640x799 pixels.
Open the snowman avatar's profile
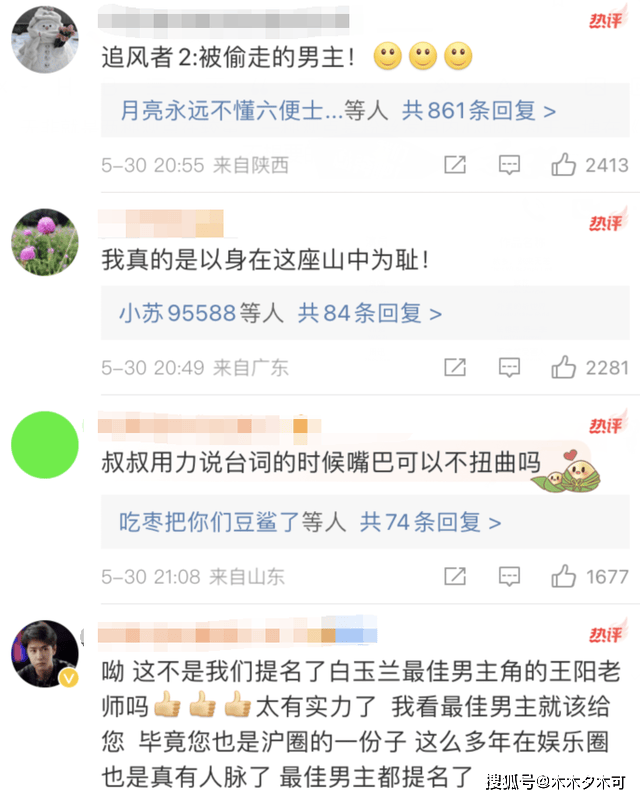(x=45, y=35)
